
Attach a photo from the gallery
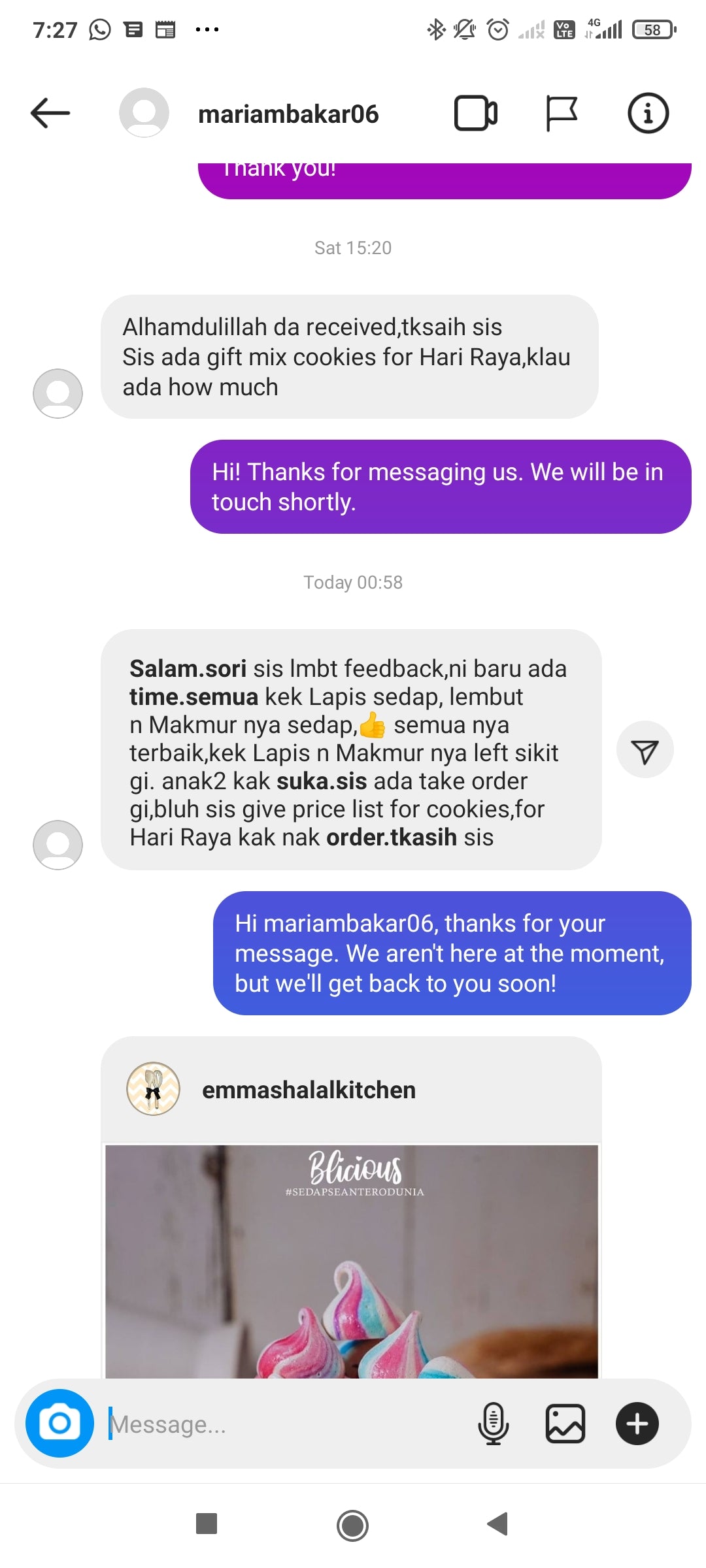coord(565,1424)
